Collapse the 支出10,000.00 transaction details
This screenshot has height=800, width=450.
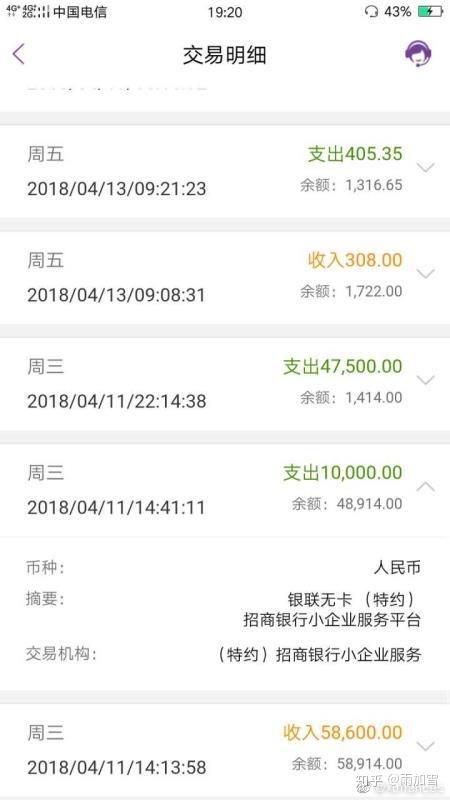pyautogui.click(x=426, y=487)
